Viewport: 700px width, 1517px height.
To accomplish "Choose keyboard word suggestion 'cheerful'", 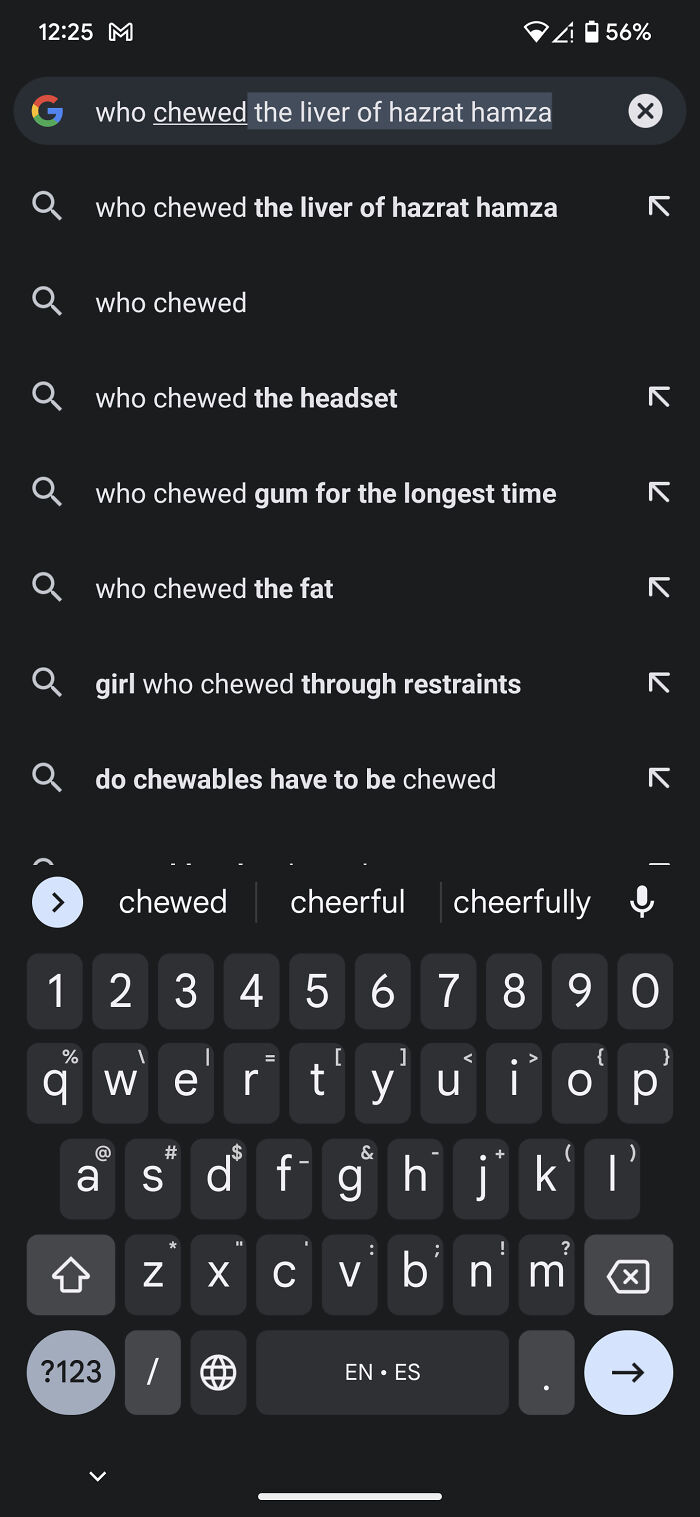I will point(347,902).
